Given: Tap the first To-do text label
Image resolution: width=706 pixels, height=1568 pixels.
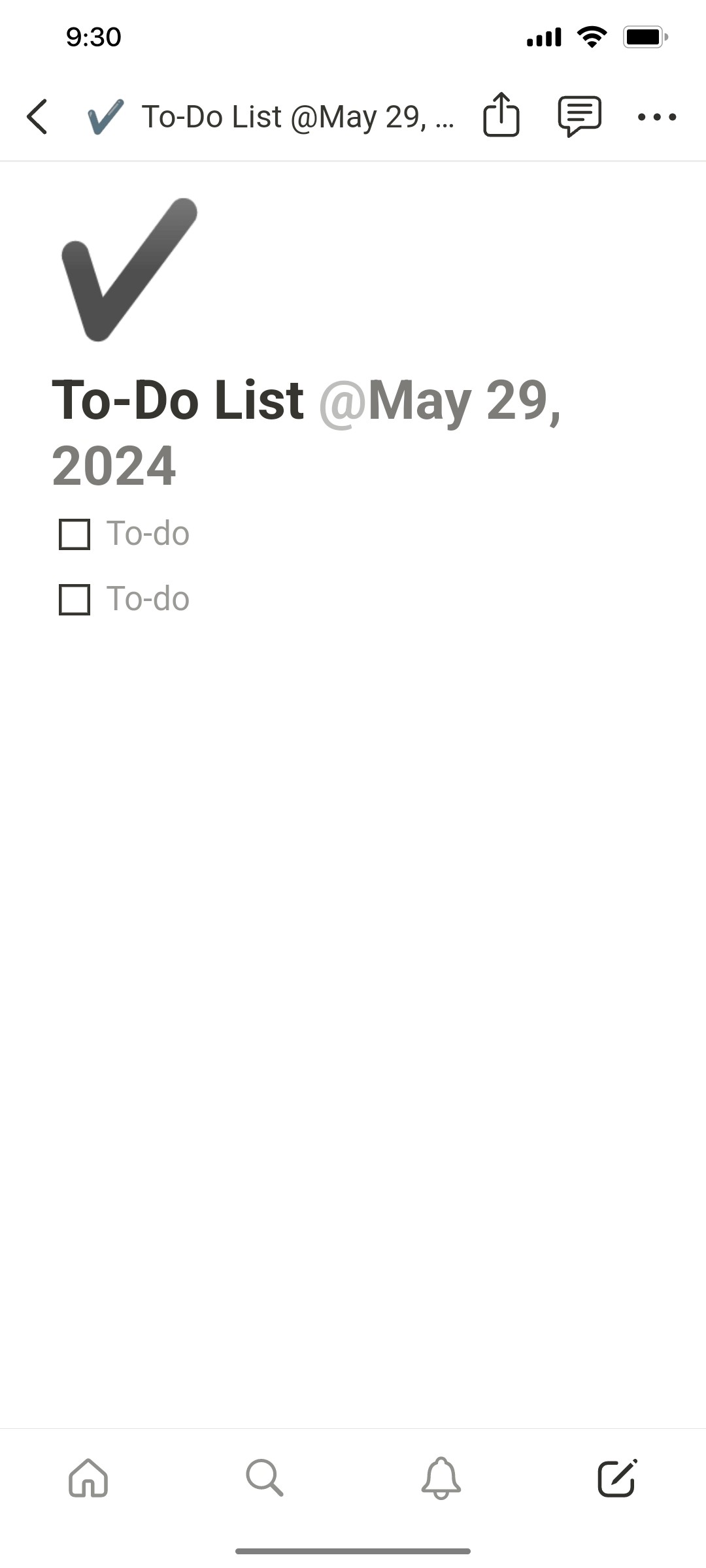Looking at the screenshot, I should [147, 532].
